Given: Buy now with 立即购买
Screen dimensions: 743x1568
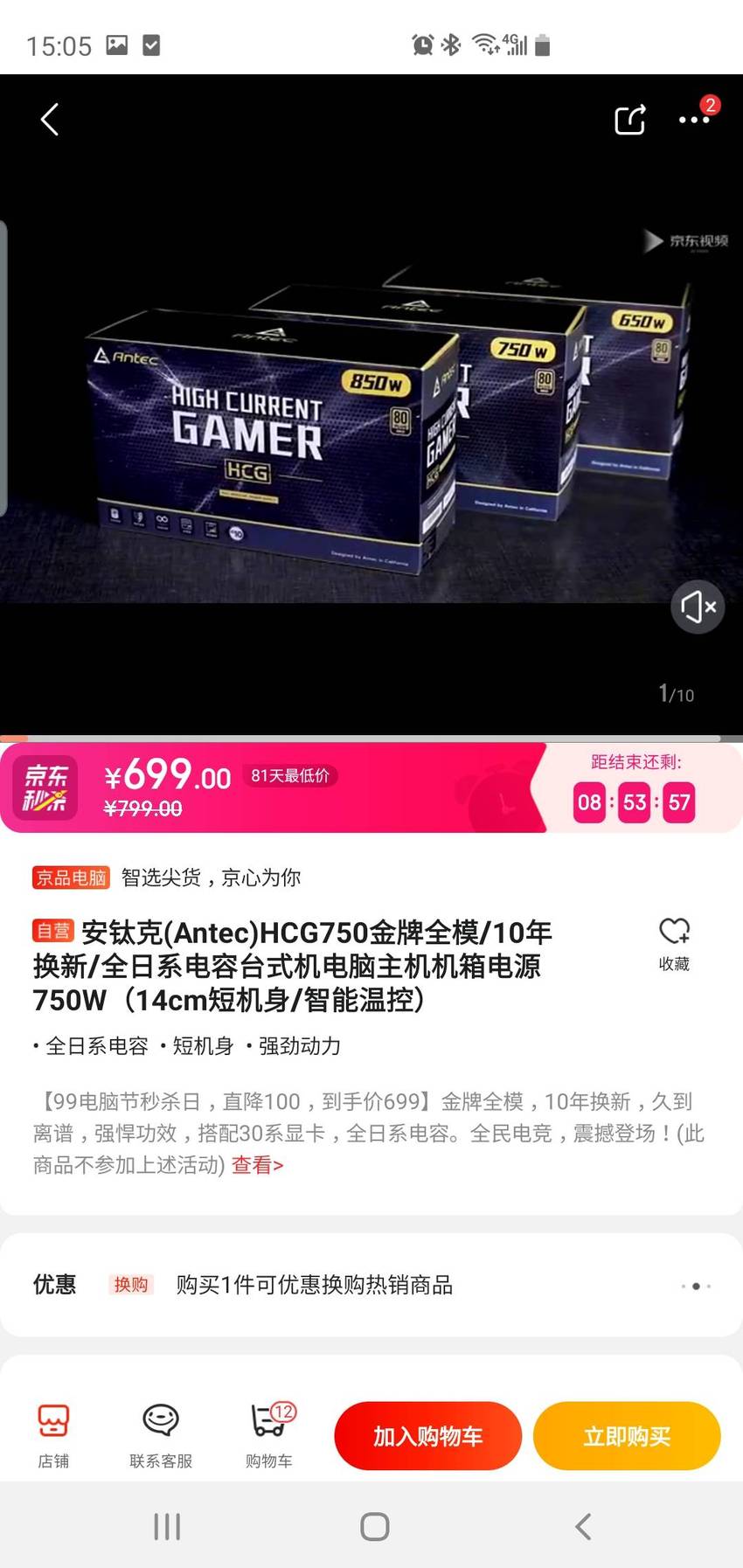Looking at the screenshot, I should 627,1436.
